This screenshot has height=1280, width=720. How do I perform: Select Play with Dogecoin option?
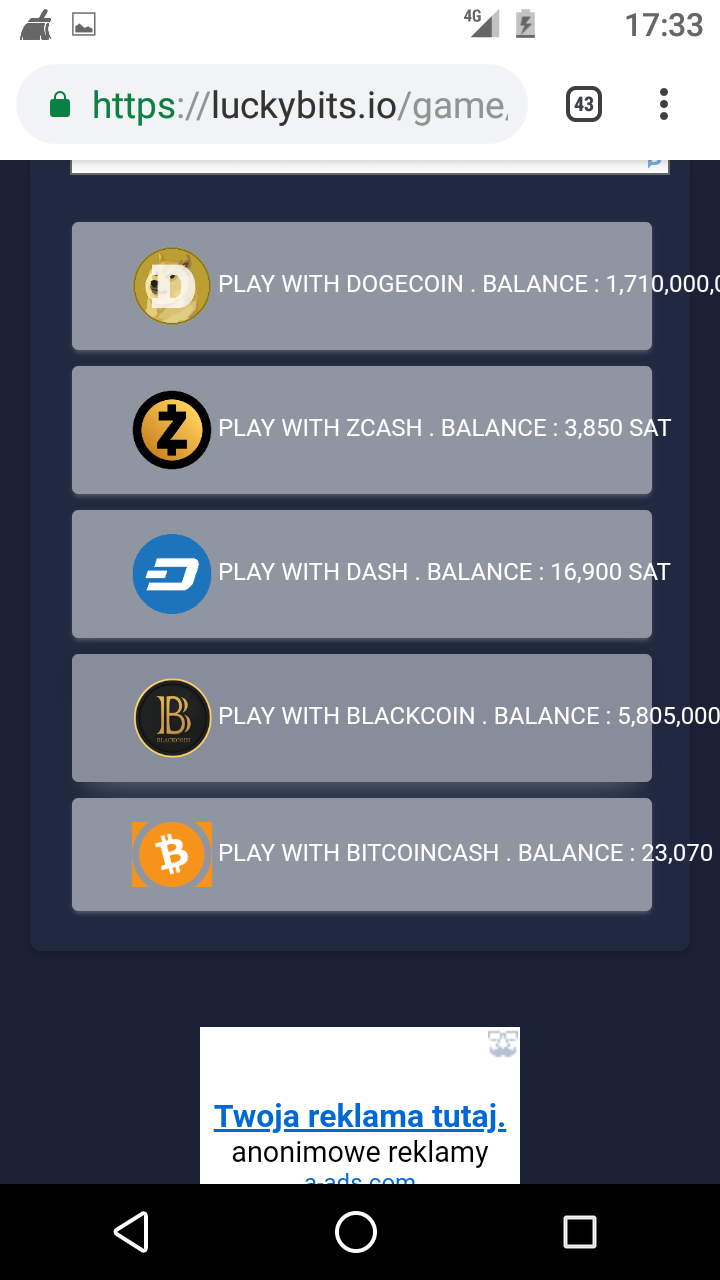point(361,286)
